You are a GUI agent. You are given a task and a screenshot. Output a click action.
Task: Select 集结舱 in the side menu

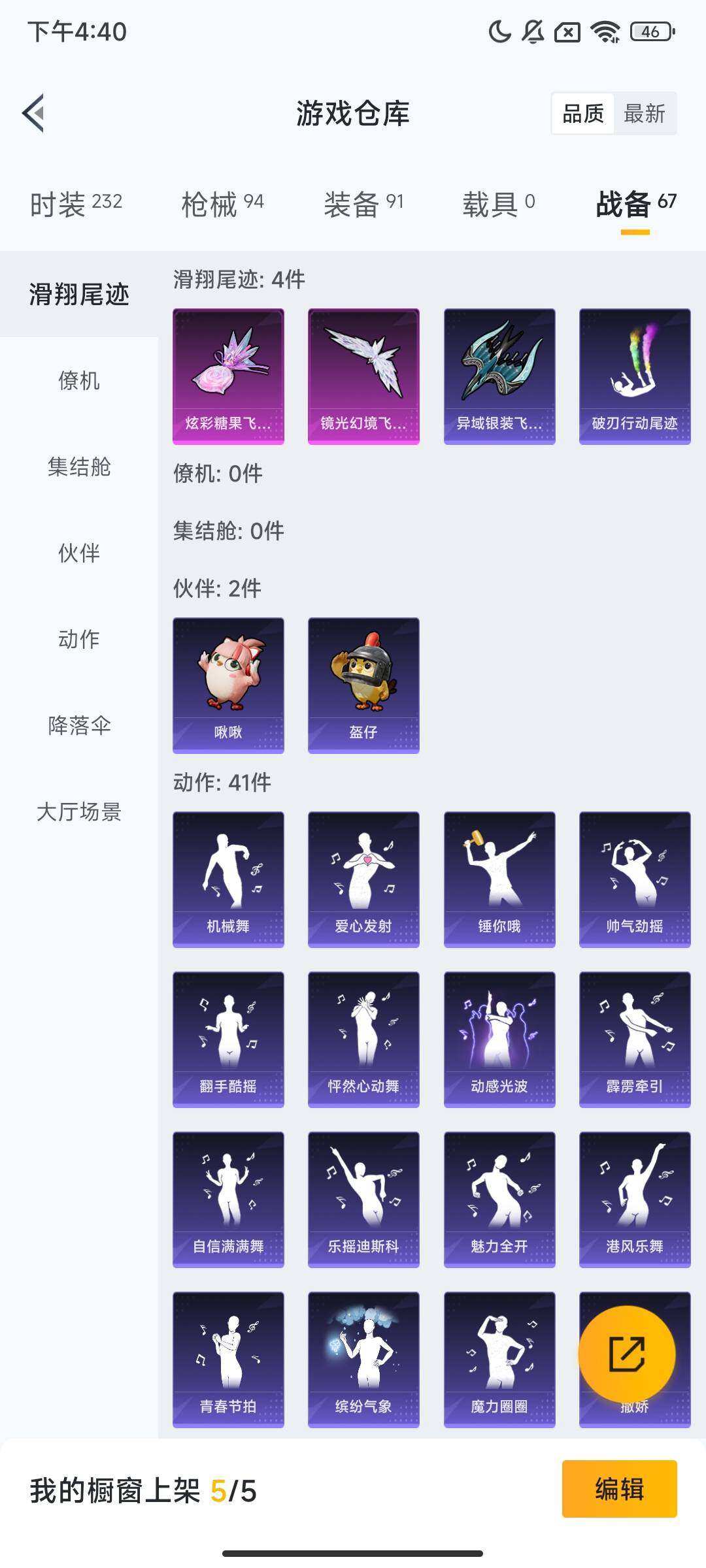(79, 466)
